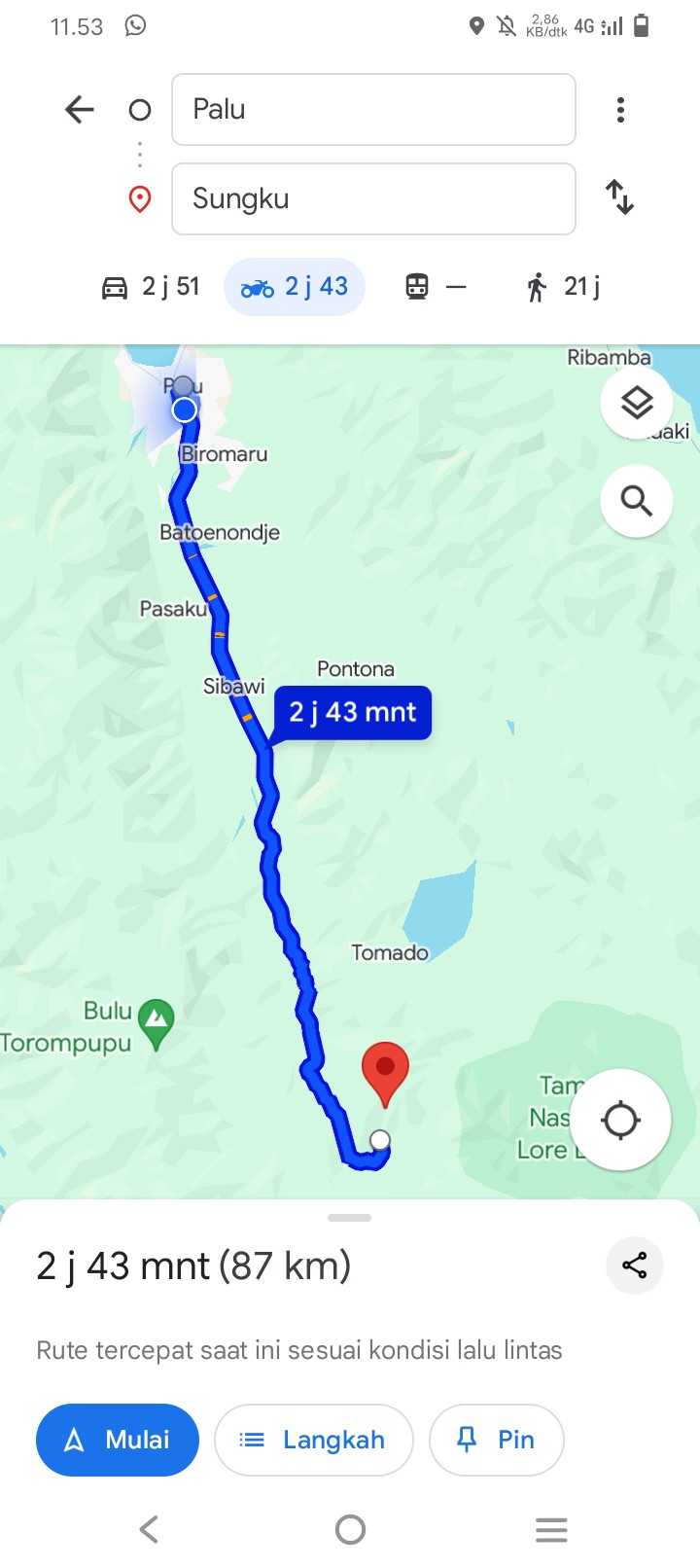Expand the bottom sheet handle
This screenshot has height=1568, width=700.
[350, 1218]
